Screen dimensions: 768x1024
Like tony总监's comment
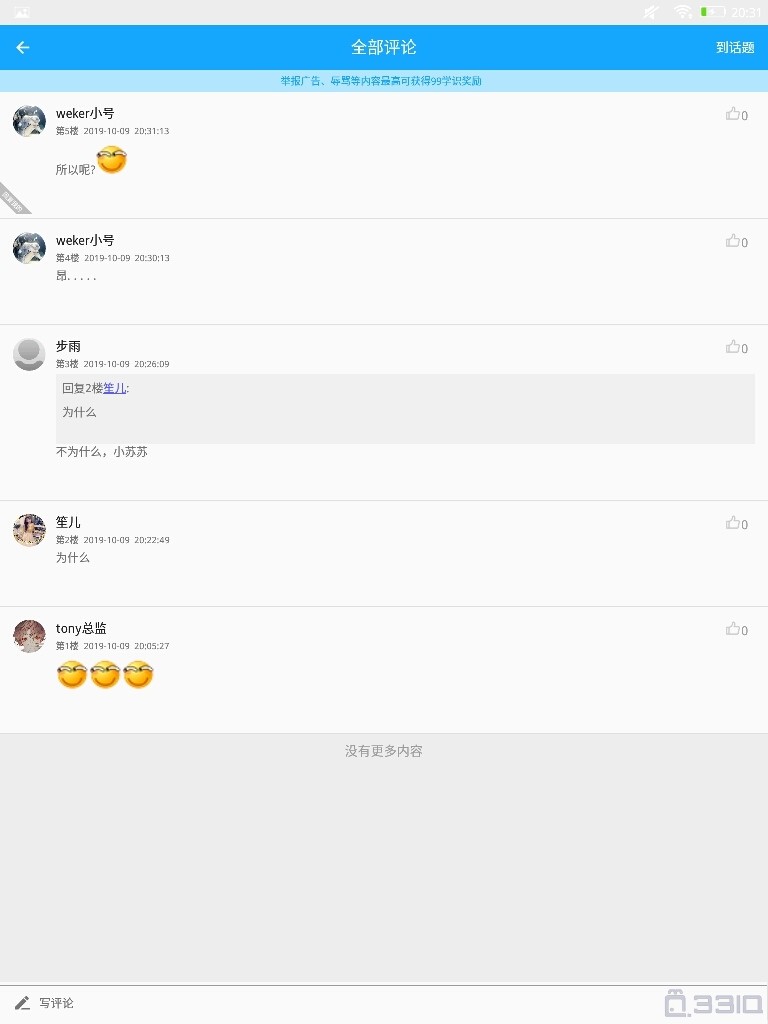[736, 629]
